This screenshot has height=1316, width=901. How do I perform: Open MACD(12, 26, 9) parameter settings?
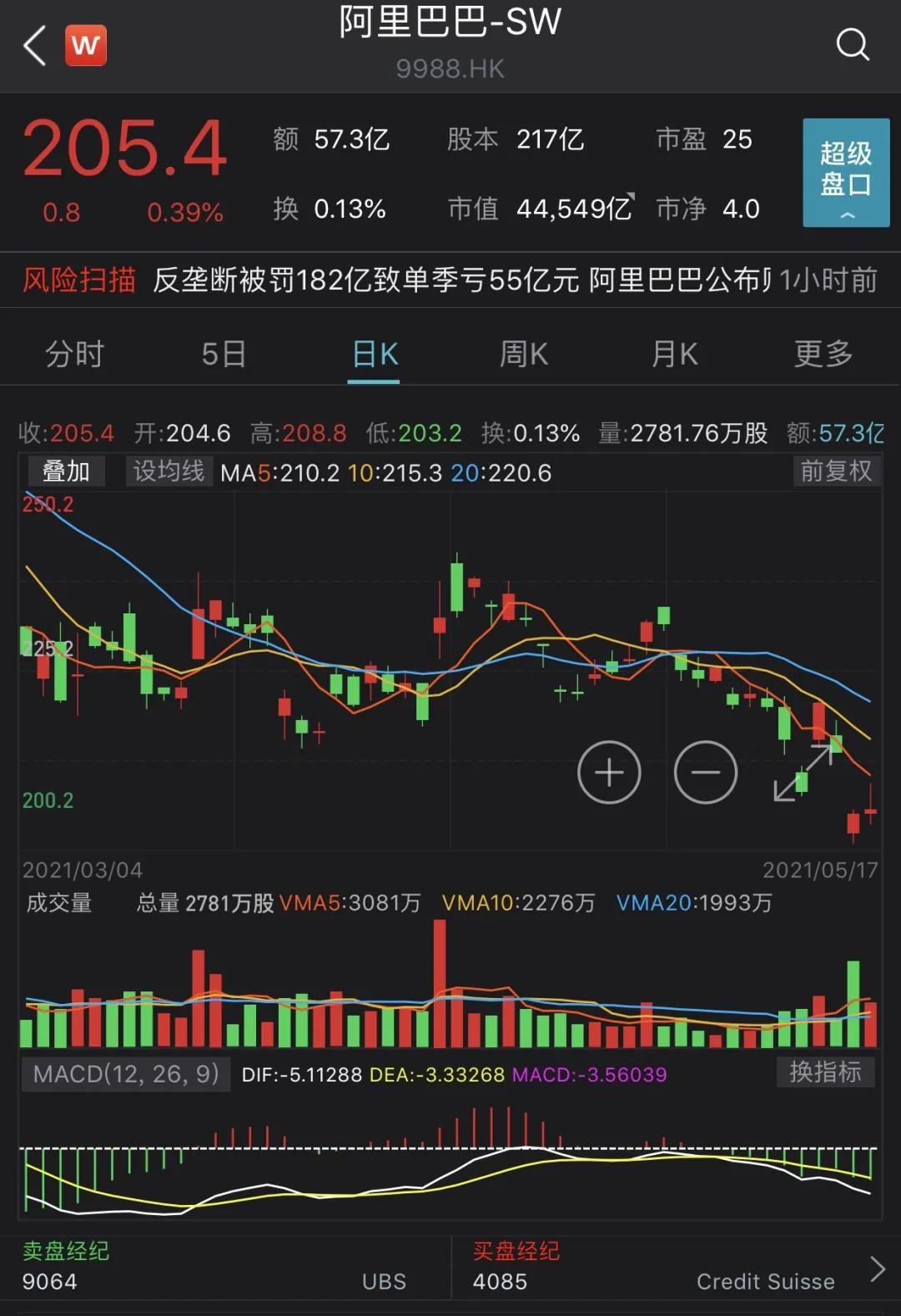pyautogui.click(x=125, y=1074)
